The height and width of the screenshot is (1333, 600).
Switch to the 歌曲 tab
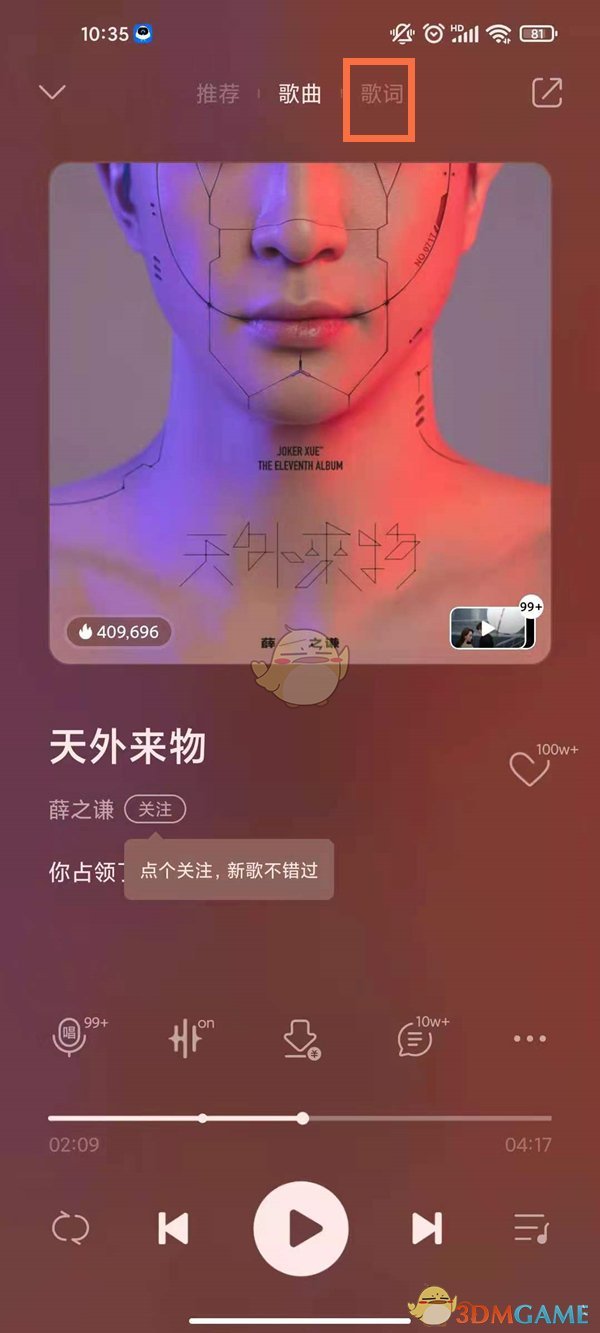click(300, 95)
